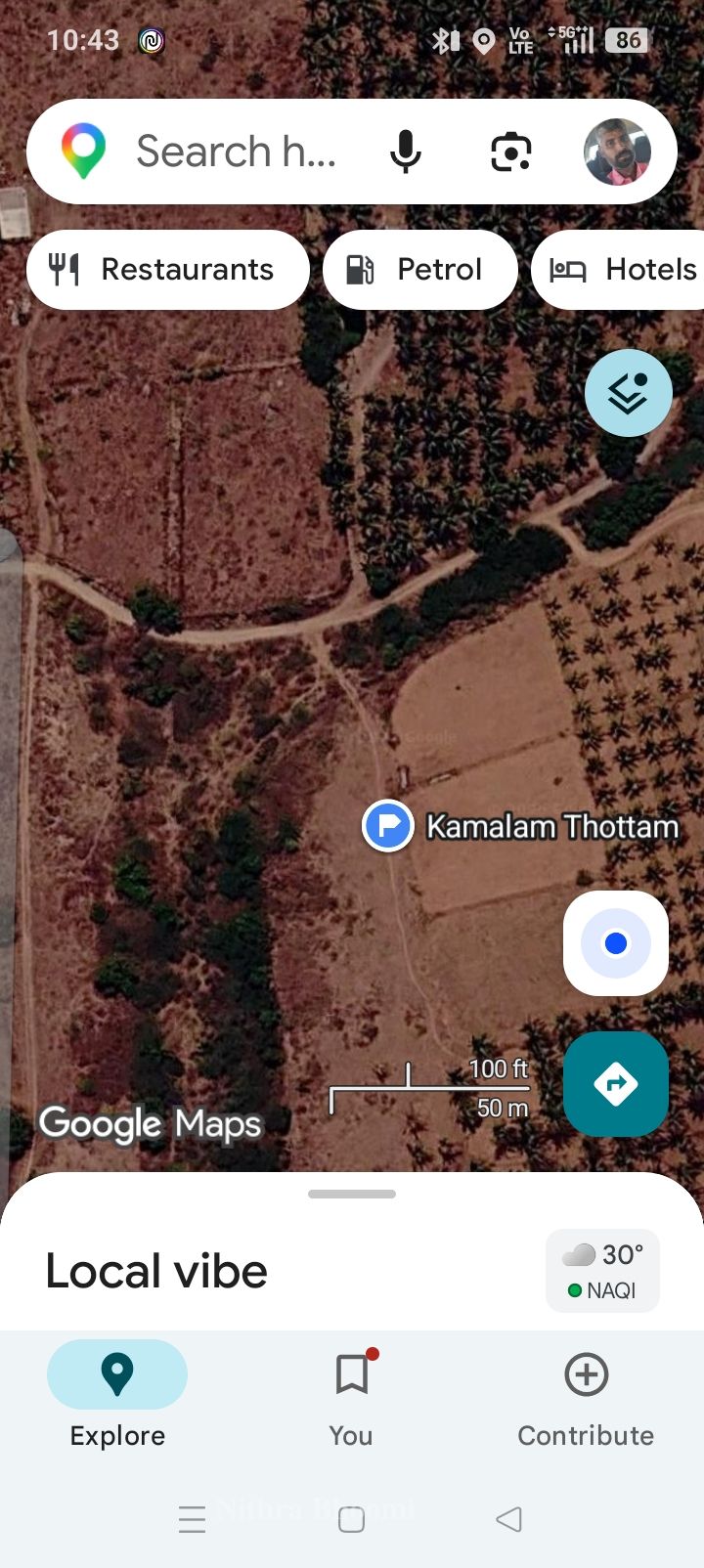Go back with the system back button
The height and width of the screenshot is (1568, 704).
pyautogui.click(x=508, y=1519)
